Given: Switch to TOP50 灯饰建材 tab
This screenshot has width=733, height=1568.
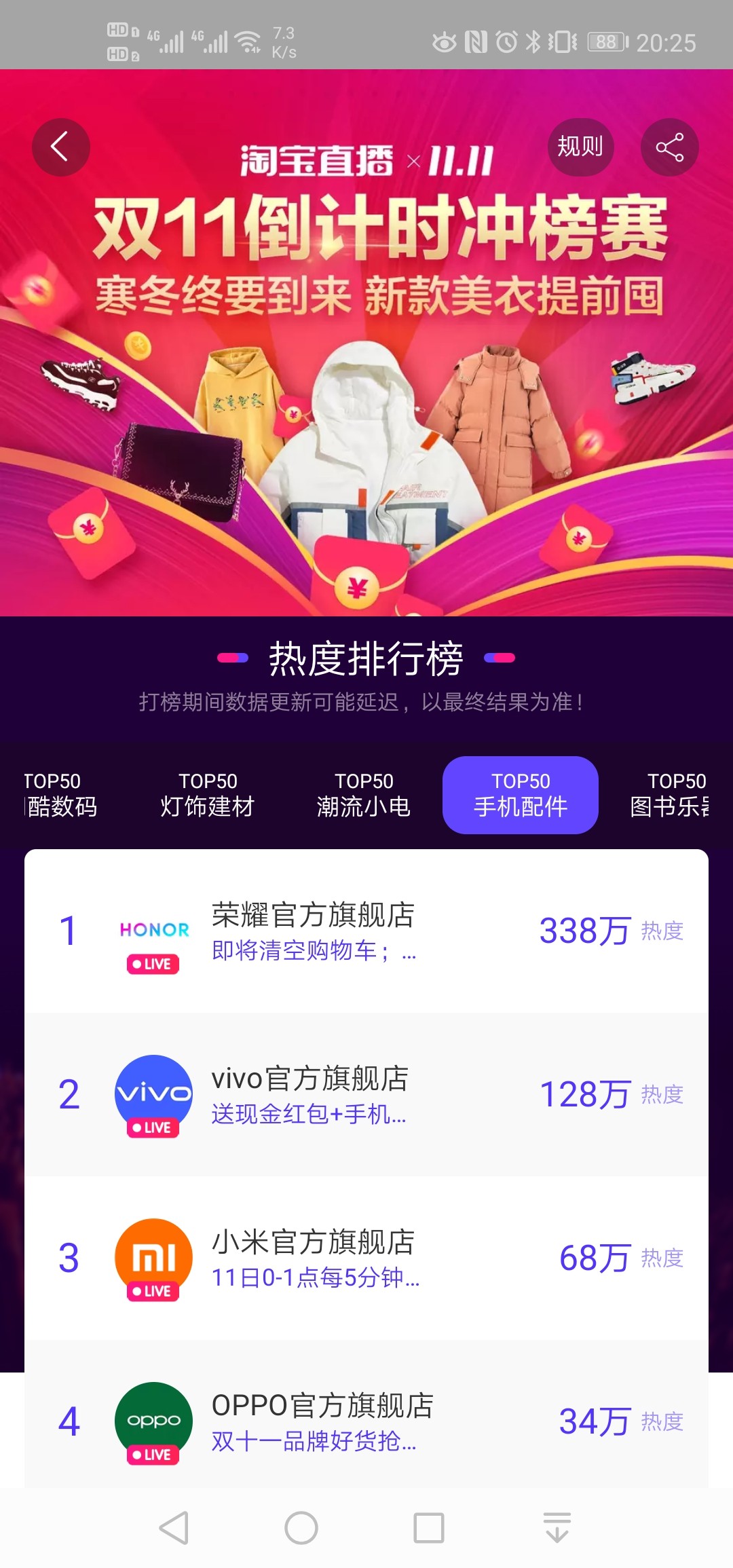Looking at the screenshot, I should [x=208, y=795].
